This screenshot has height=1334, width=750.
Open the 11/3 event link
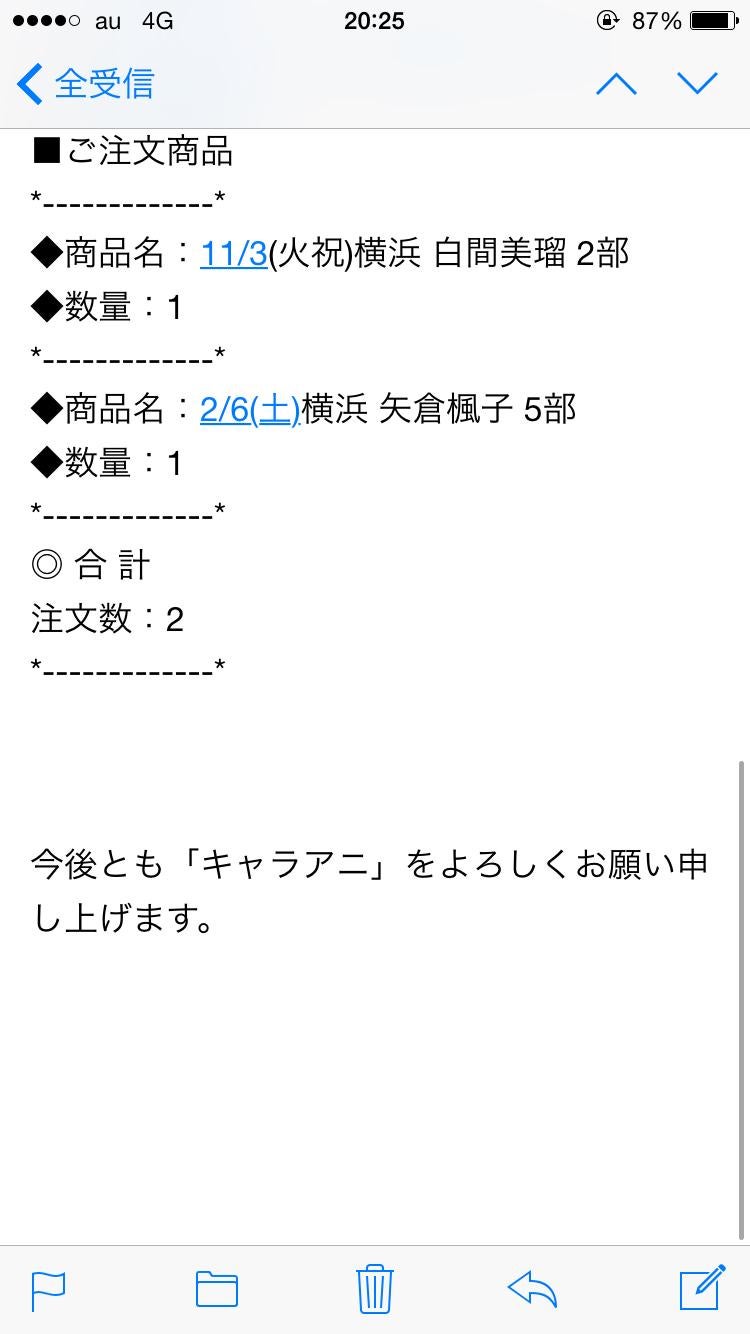pos(234,254)
